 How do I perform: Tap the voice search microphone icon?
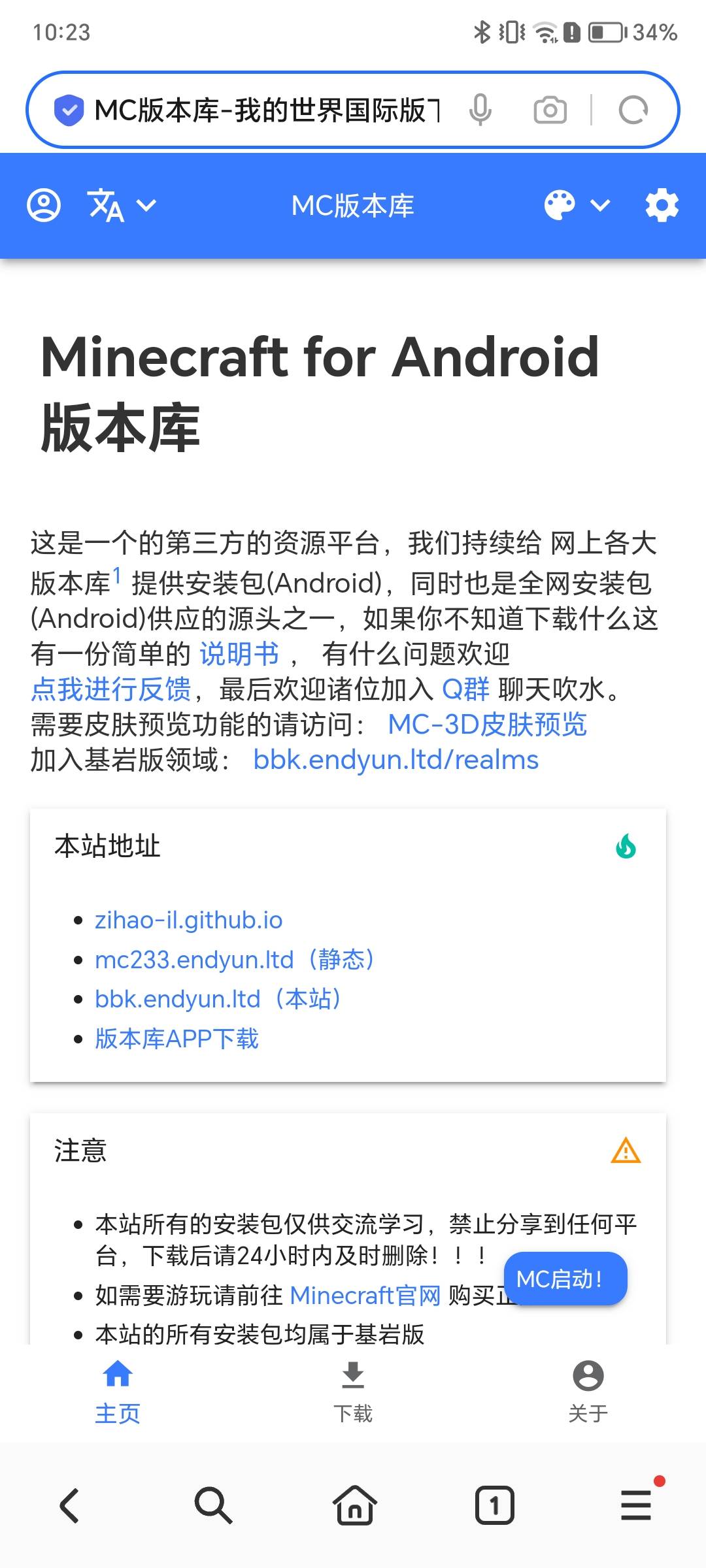[x=480, y=110]
